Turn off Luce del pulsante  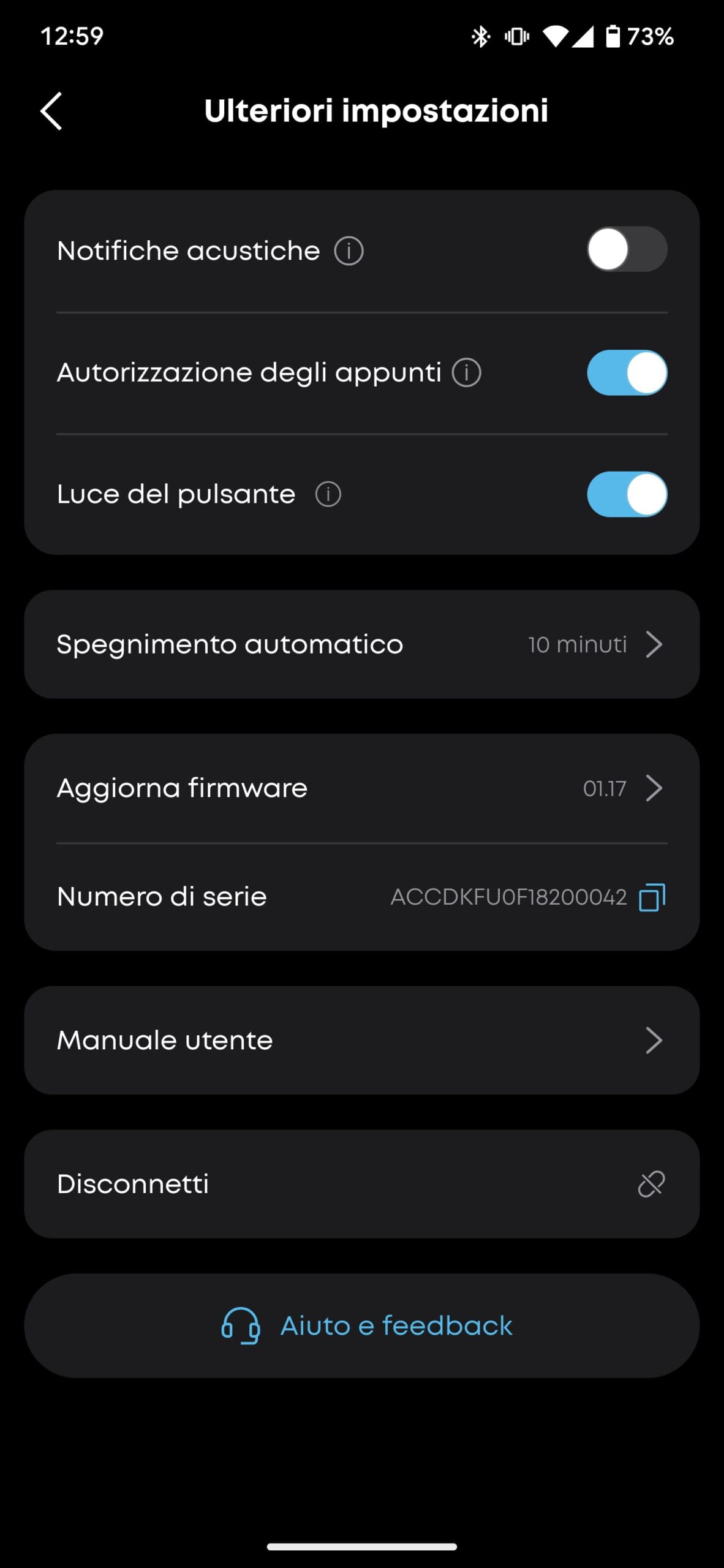(627, 493)
